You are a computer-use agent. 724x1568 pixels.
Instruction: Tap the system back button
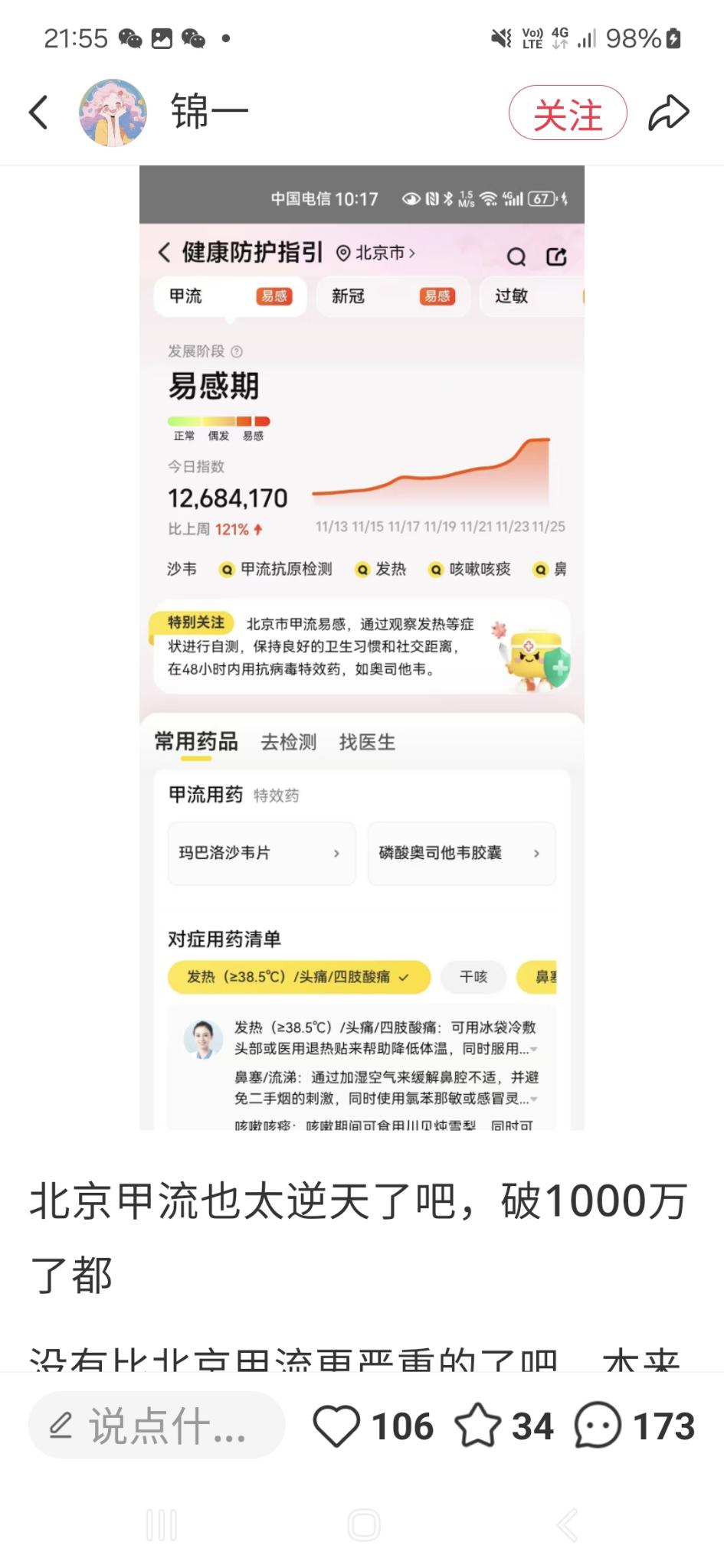567,1525
